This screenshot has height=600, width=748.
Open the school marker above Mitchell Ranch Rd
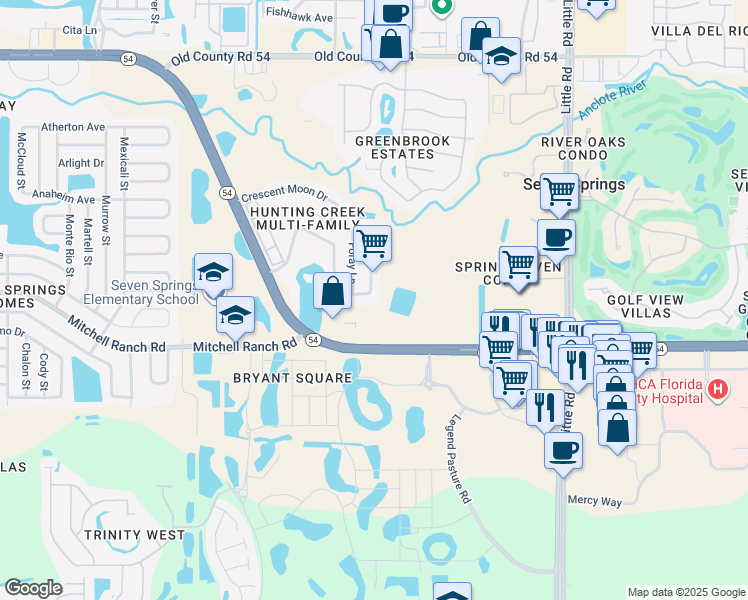coord(235,317)
